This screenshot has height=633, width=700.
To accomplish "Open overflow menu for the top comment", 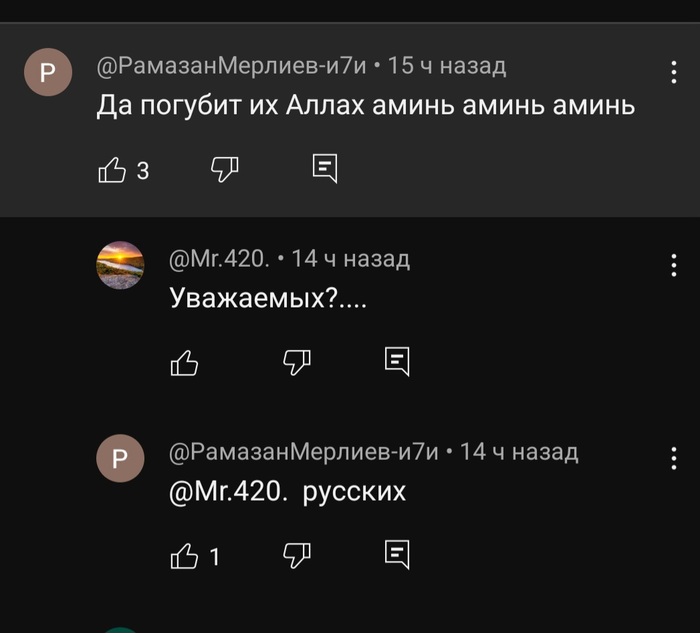I will coord(673,72).
